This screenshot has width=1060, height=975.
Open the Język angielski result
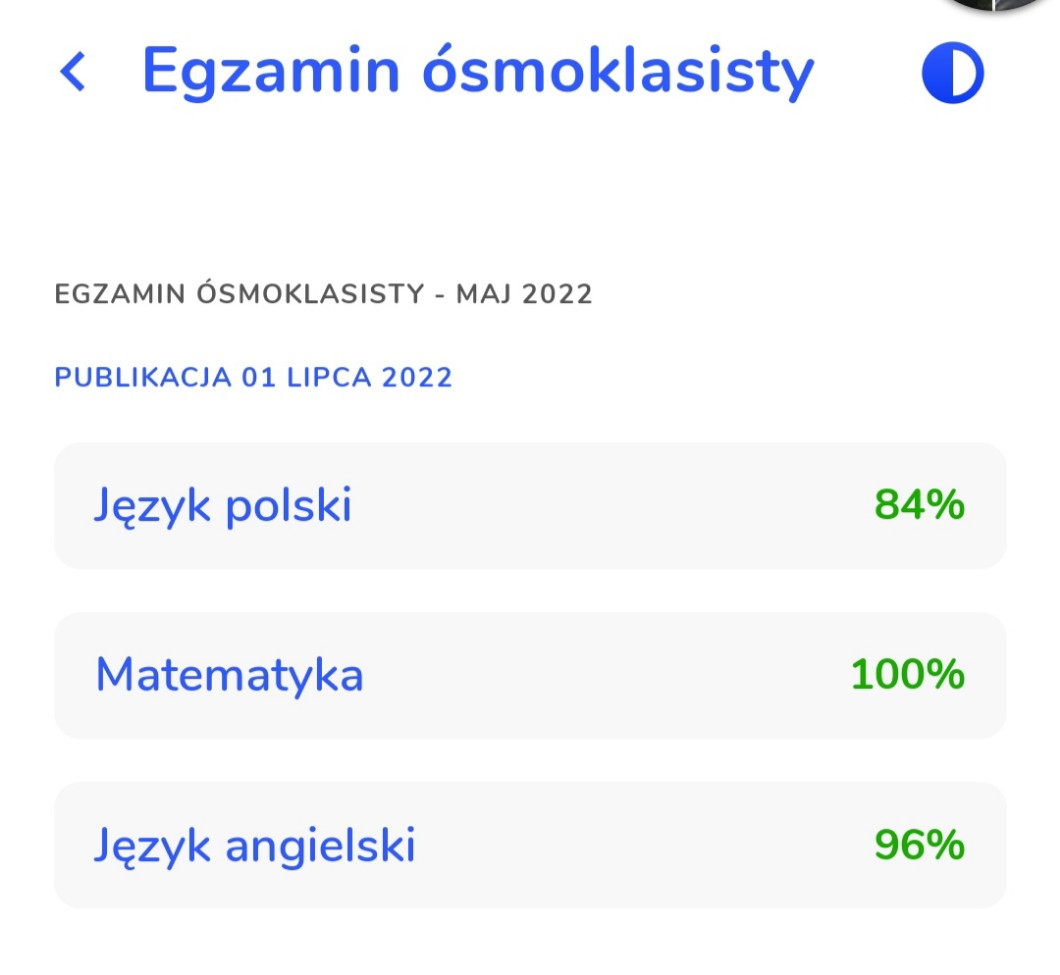pyautogui.click(x=529, y=846)
